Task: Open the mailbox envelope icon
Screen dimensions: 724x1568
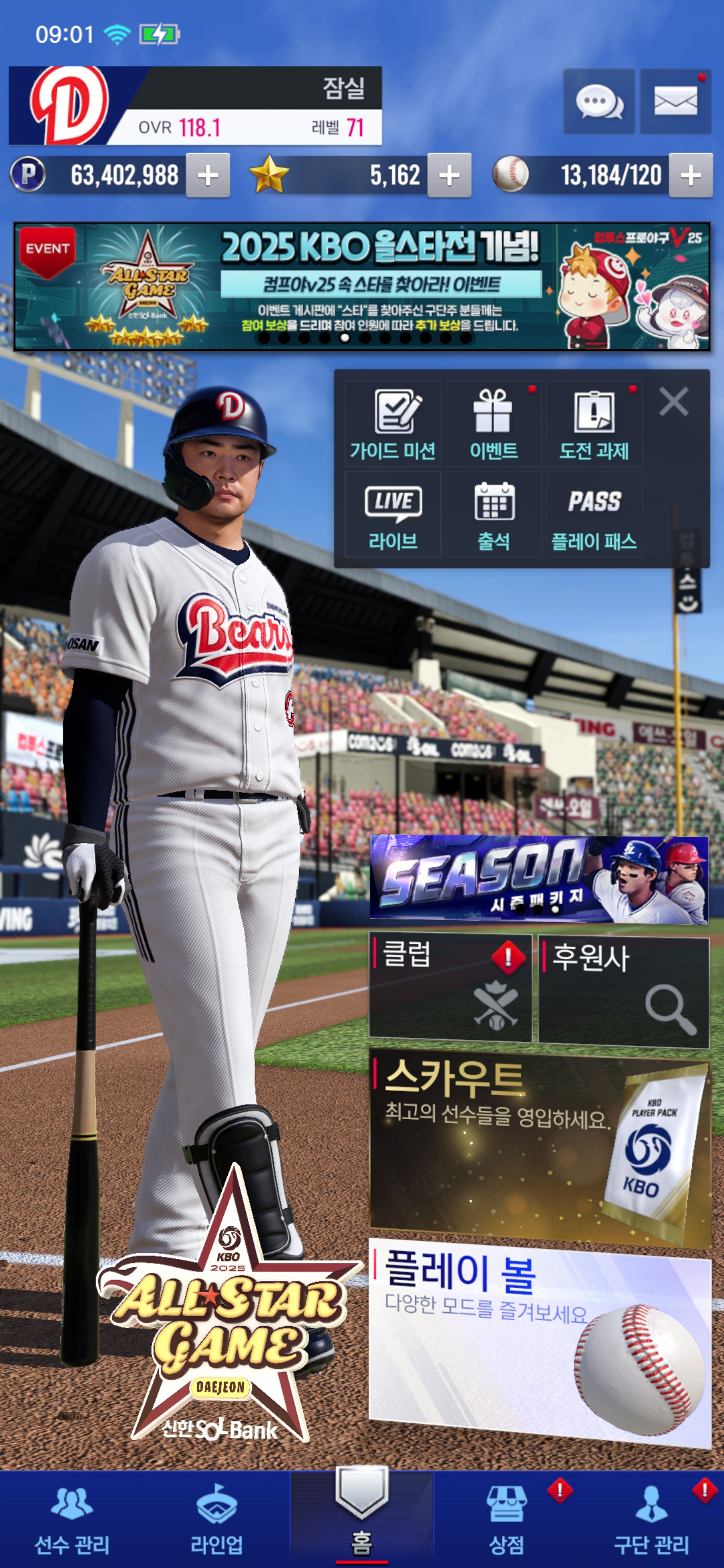Action: coord(675,102)
